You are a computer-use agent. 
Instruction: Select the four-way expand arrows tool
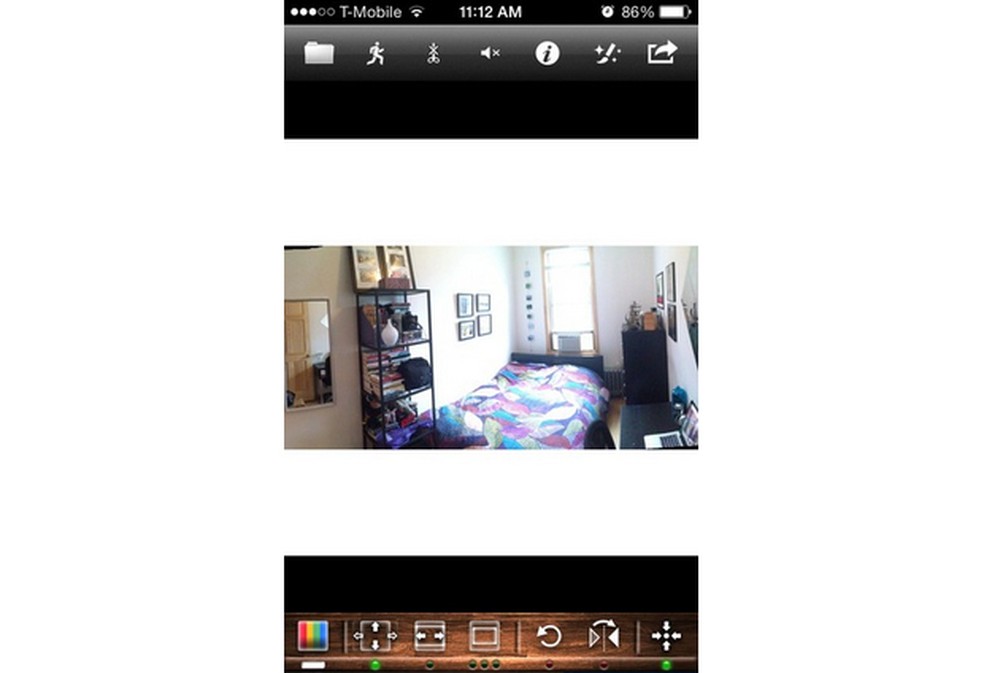(x=377, y=636)
